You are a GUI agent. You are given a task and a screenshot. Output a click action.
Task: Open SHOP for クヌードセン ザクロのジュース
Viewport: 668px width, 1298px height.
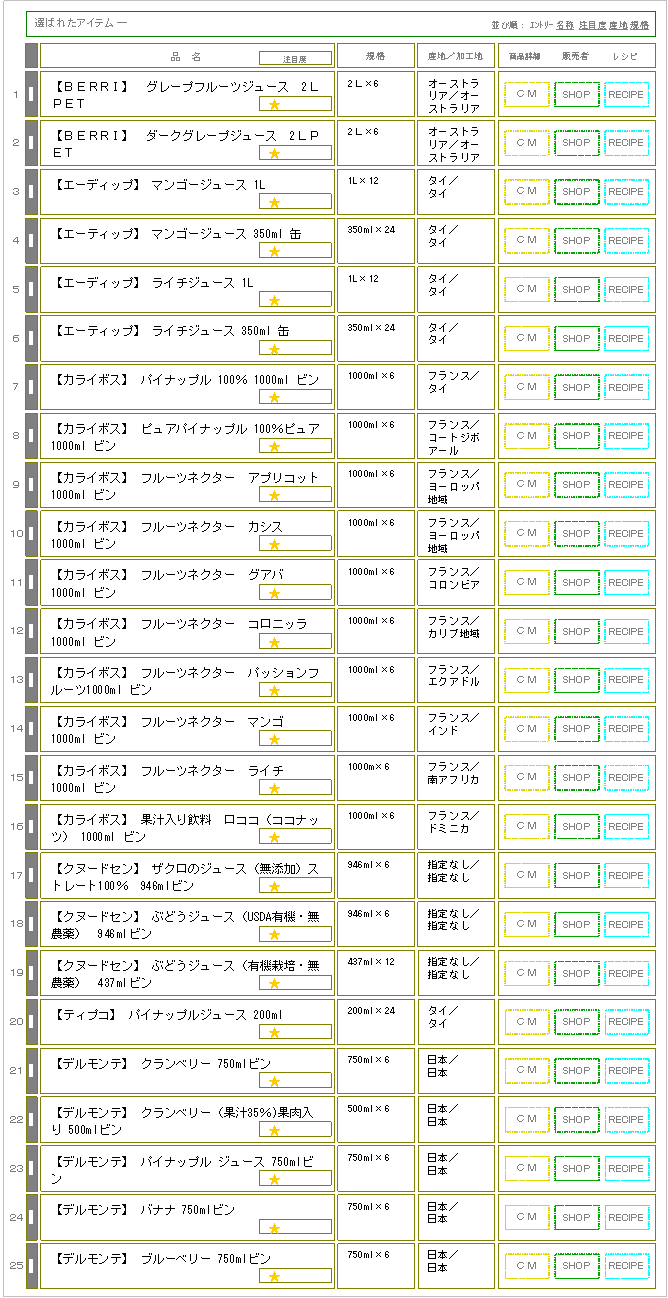(577, 876)
